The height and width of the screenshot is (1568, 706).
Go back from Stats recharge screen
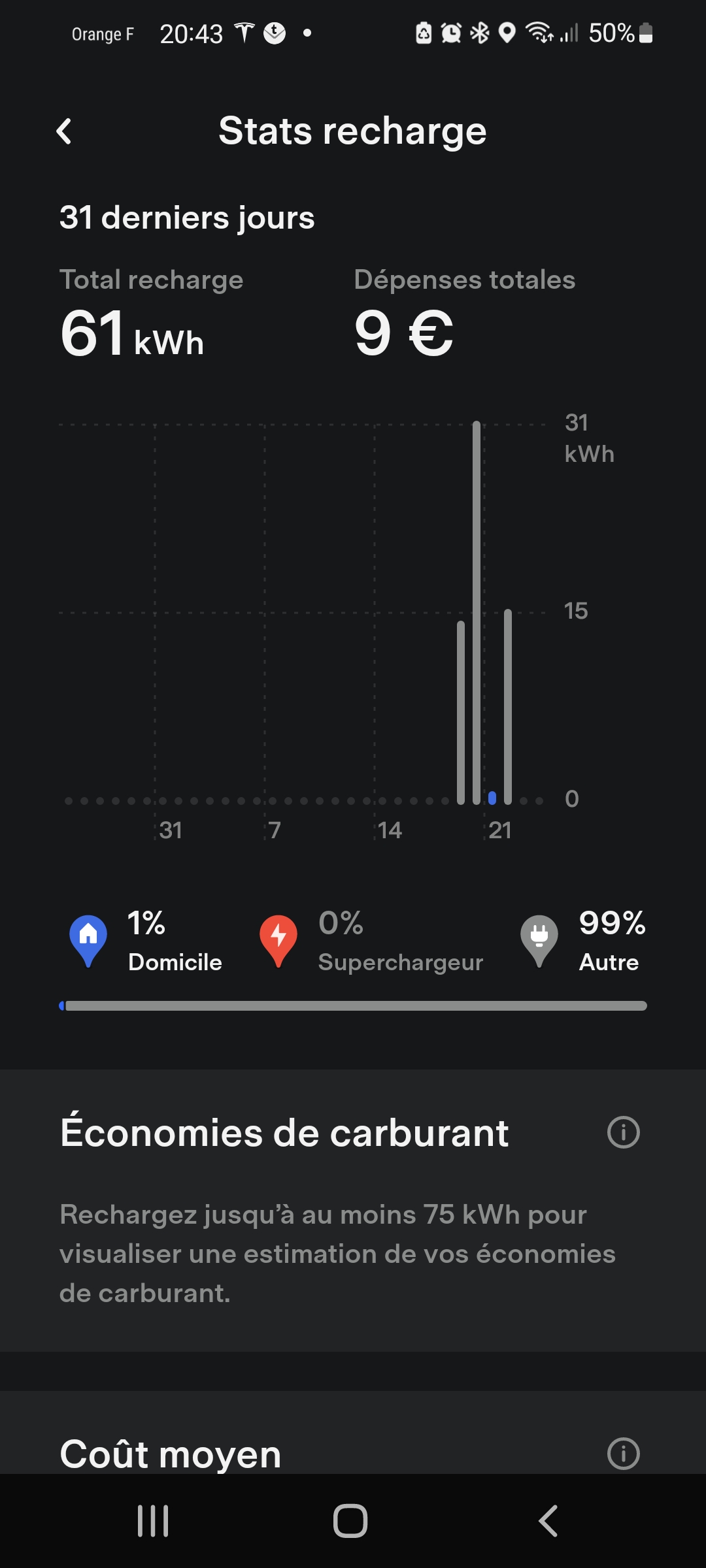[64, 131]
